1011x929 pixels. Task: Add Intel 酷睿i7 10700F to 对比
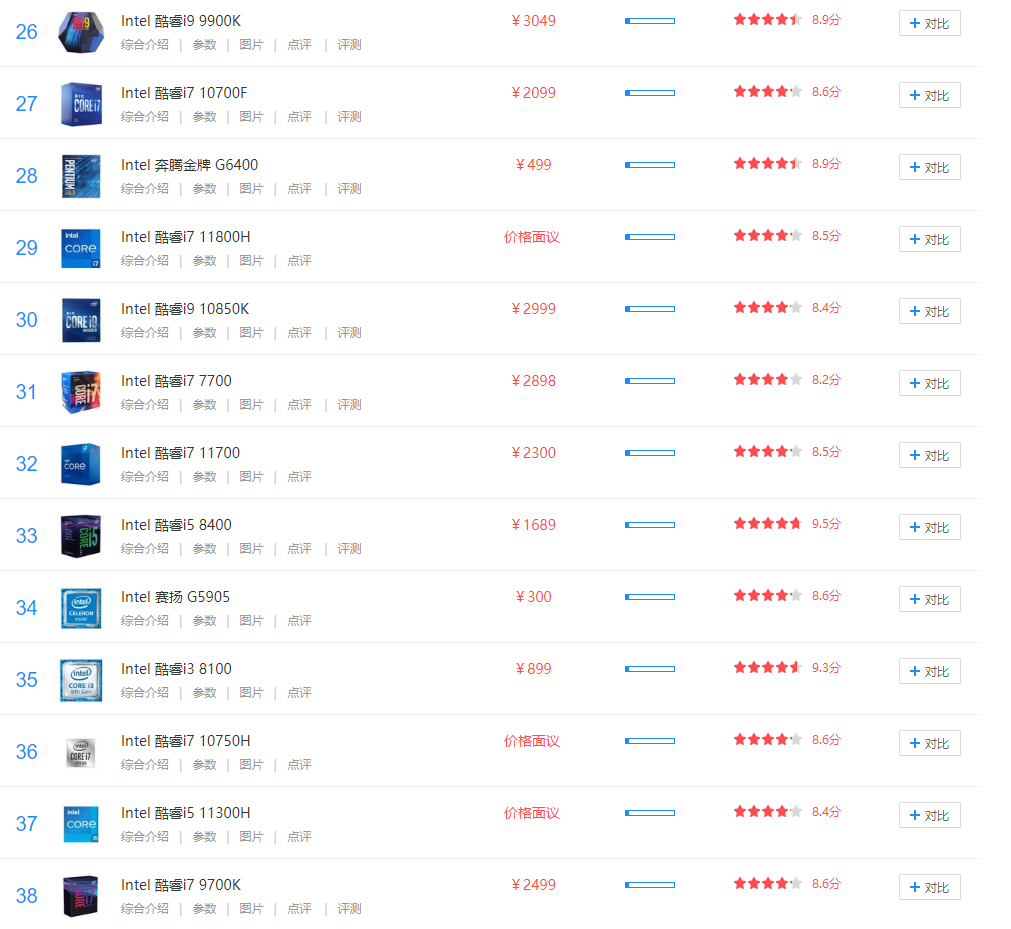click(929, 96)
